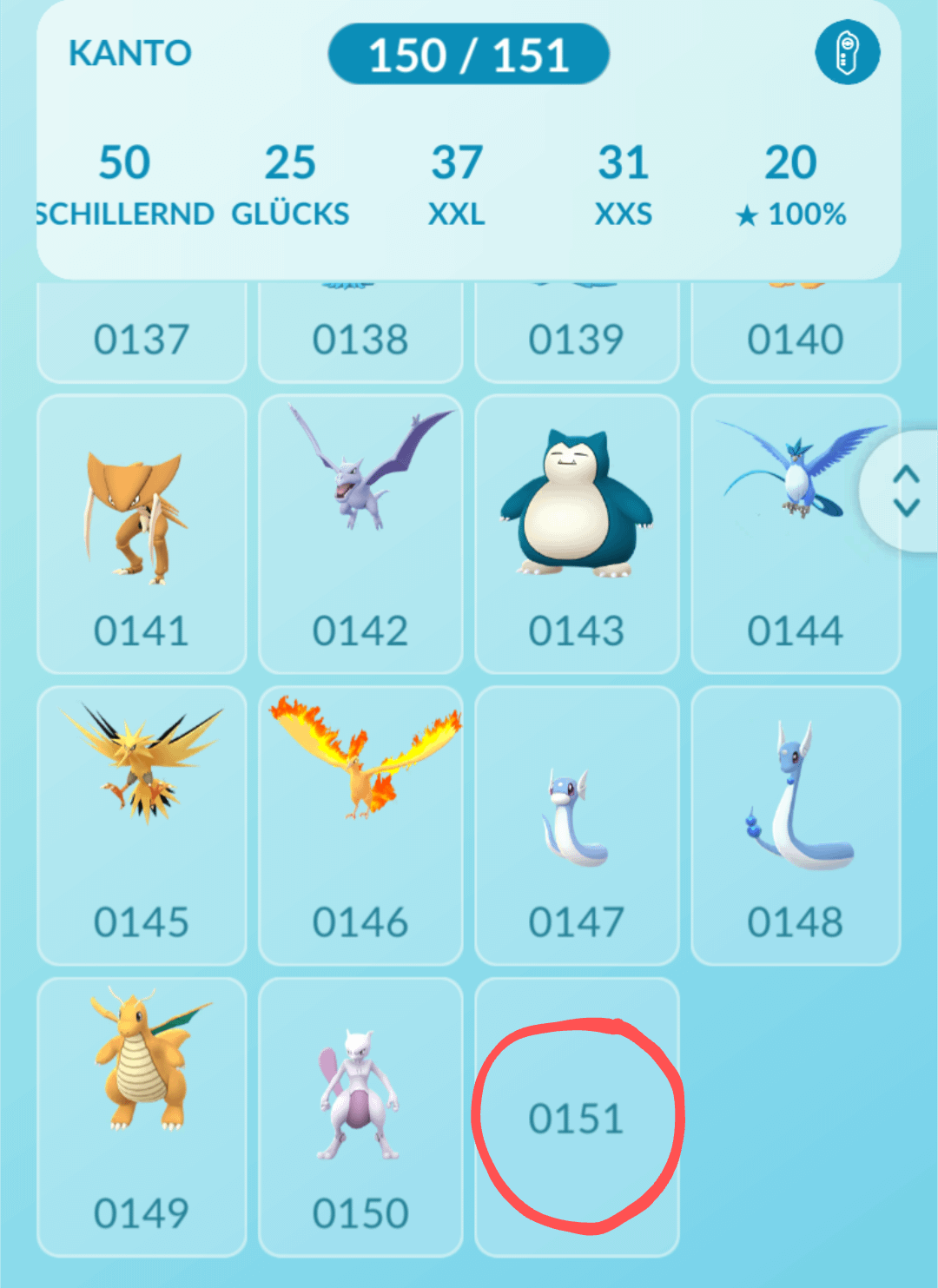The height and width of the screenshot is (1288, 938).
Task: Tap the empty 0151 entry
Action: click(x=577, y=1118)
